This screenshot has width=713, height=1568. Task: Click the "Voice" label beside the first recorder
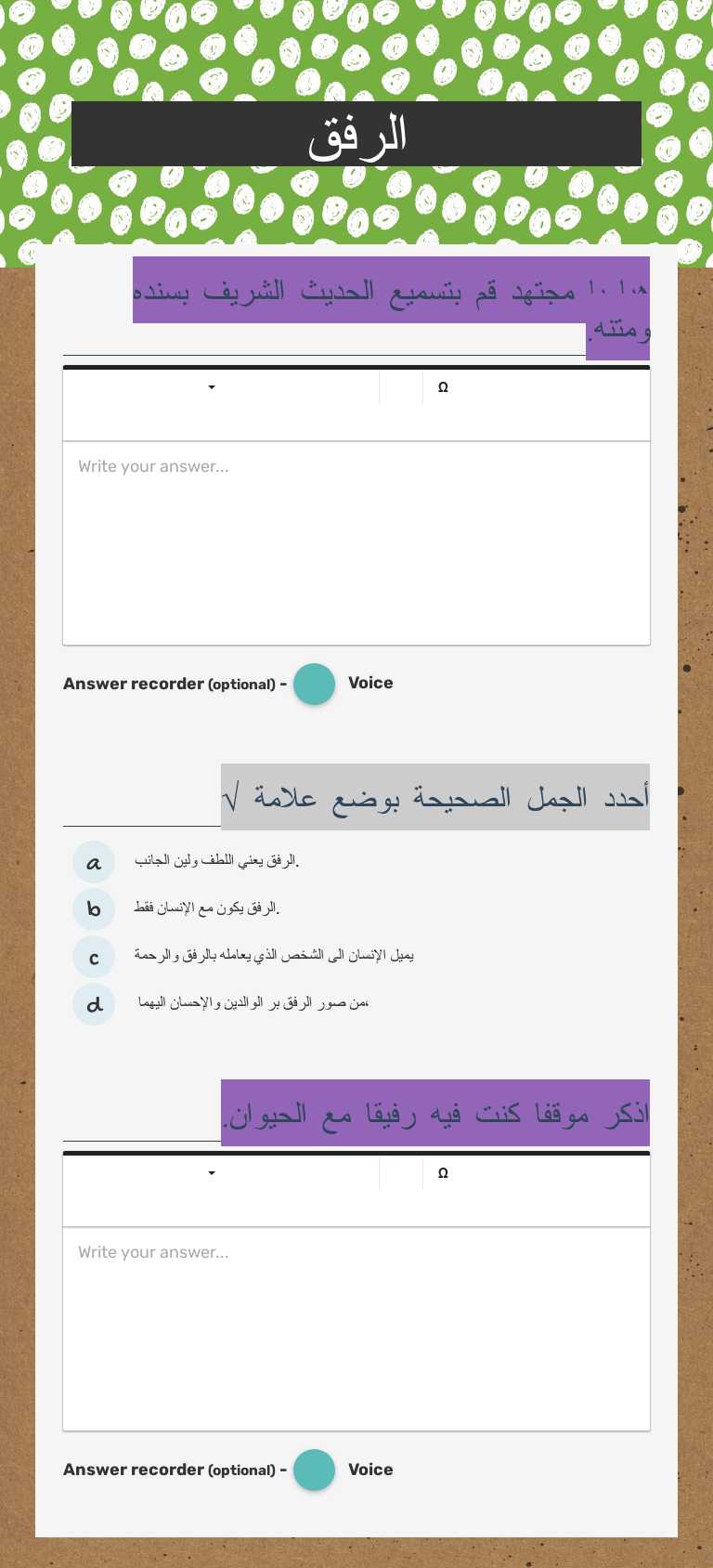coord(370,683)
